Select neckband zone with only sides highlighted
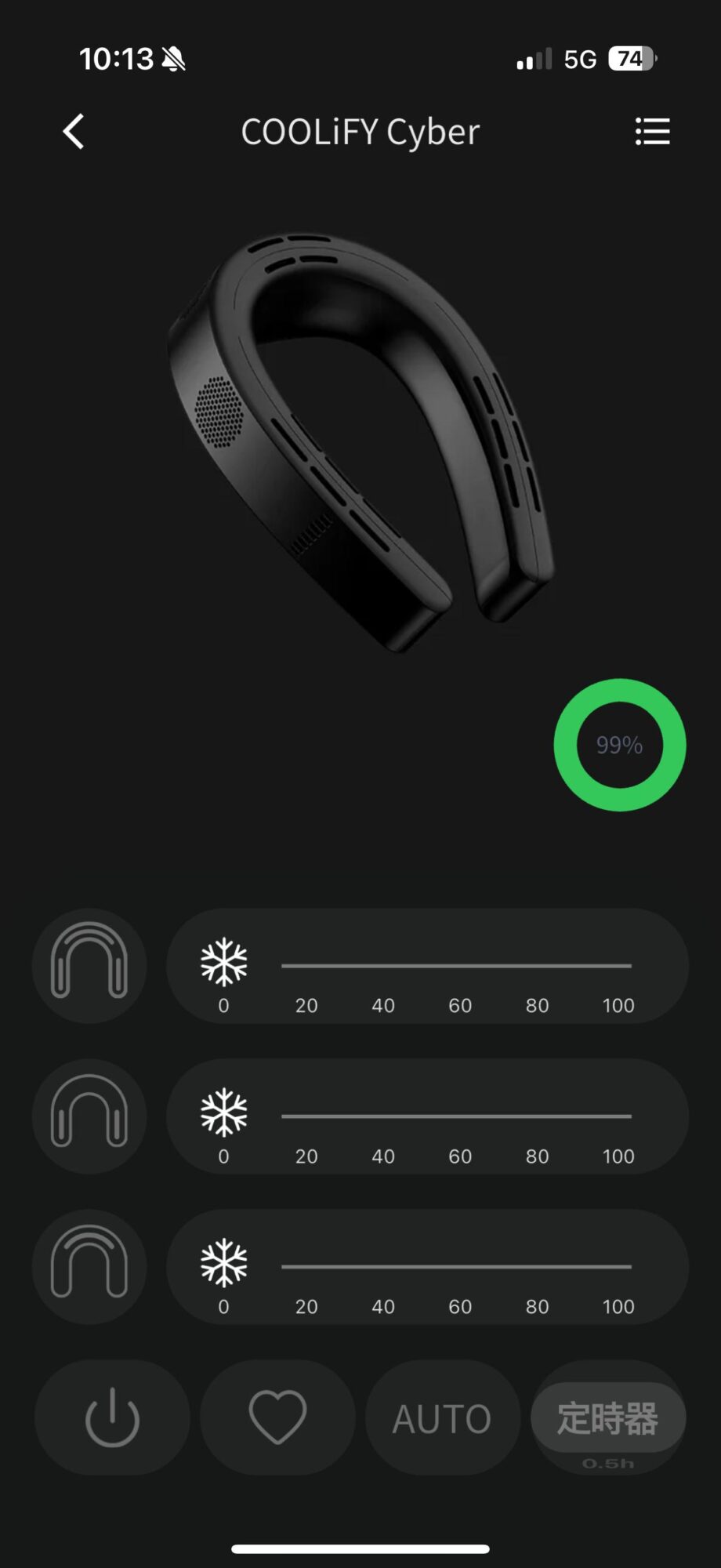721x1568 pixels. pos(89,1116)
